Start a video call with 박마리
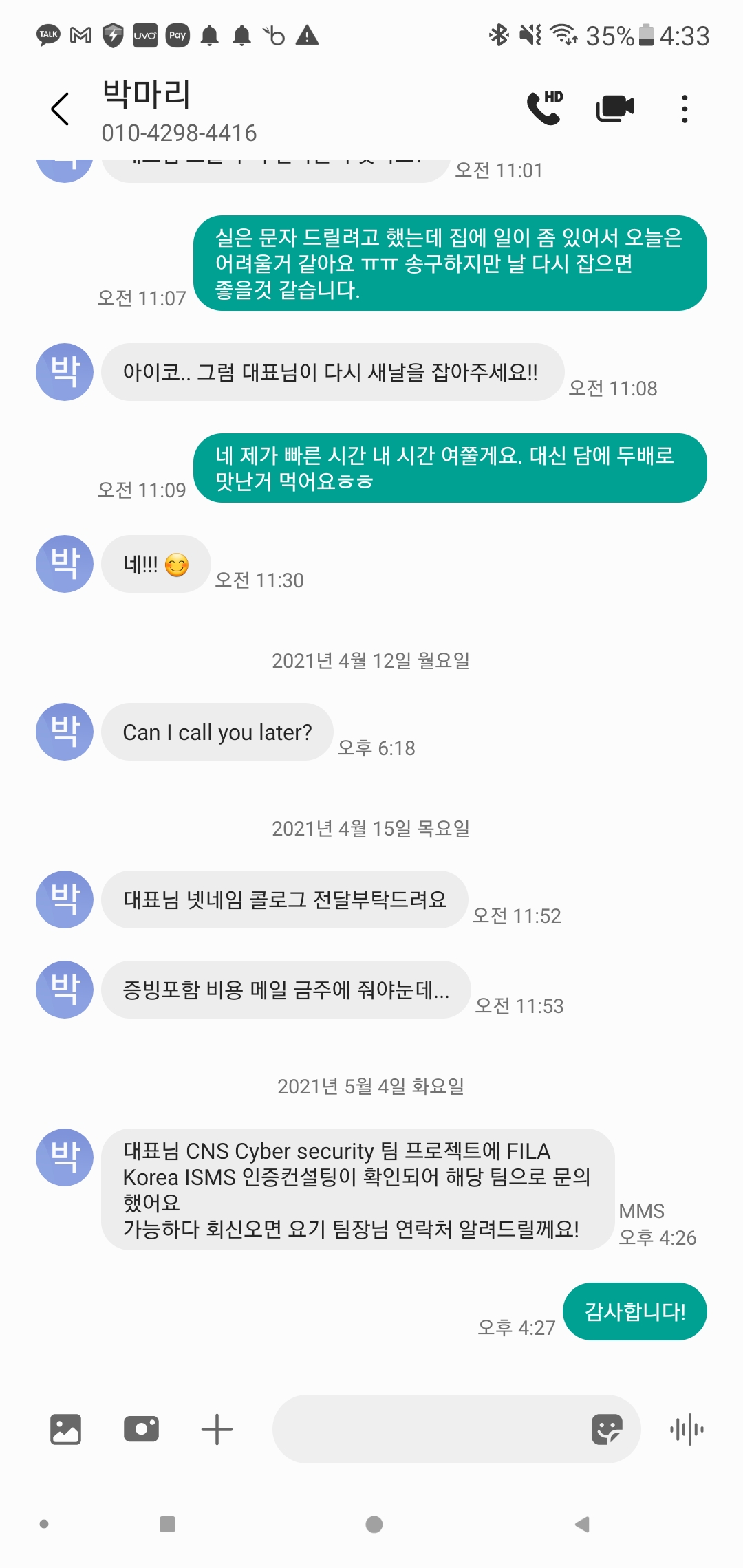Image resolution: width=743 pixels, height=1568 pixels. (614, 108)
